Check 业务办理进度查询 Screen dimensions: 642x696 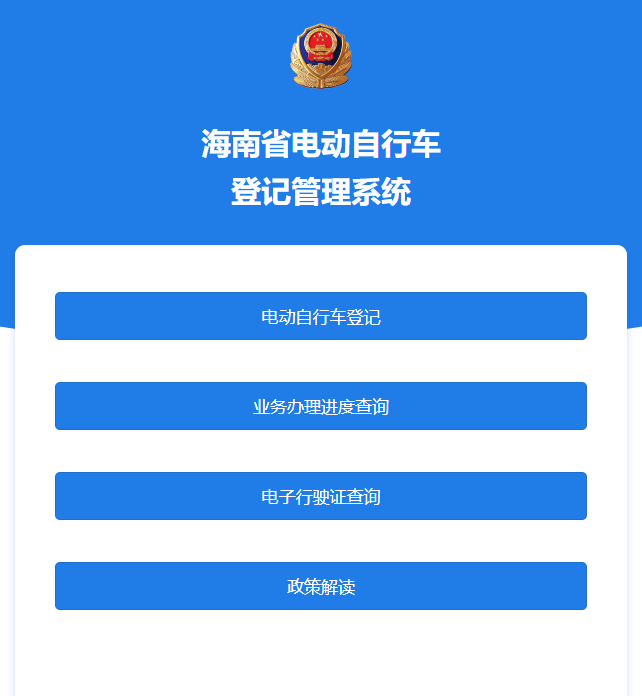(320, 407)
